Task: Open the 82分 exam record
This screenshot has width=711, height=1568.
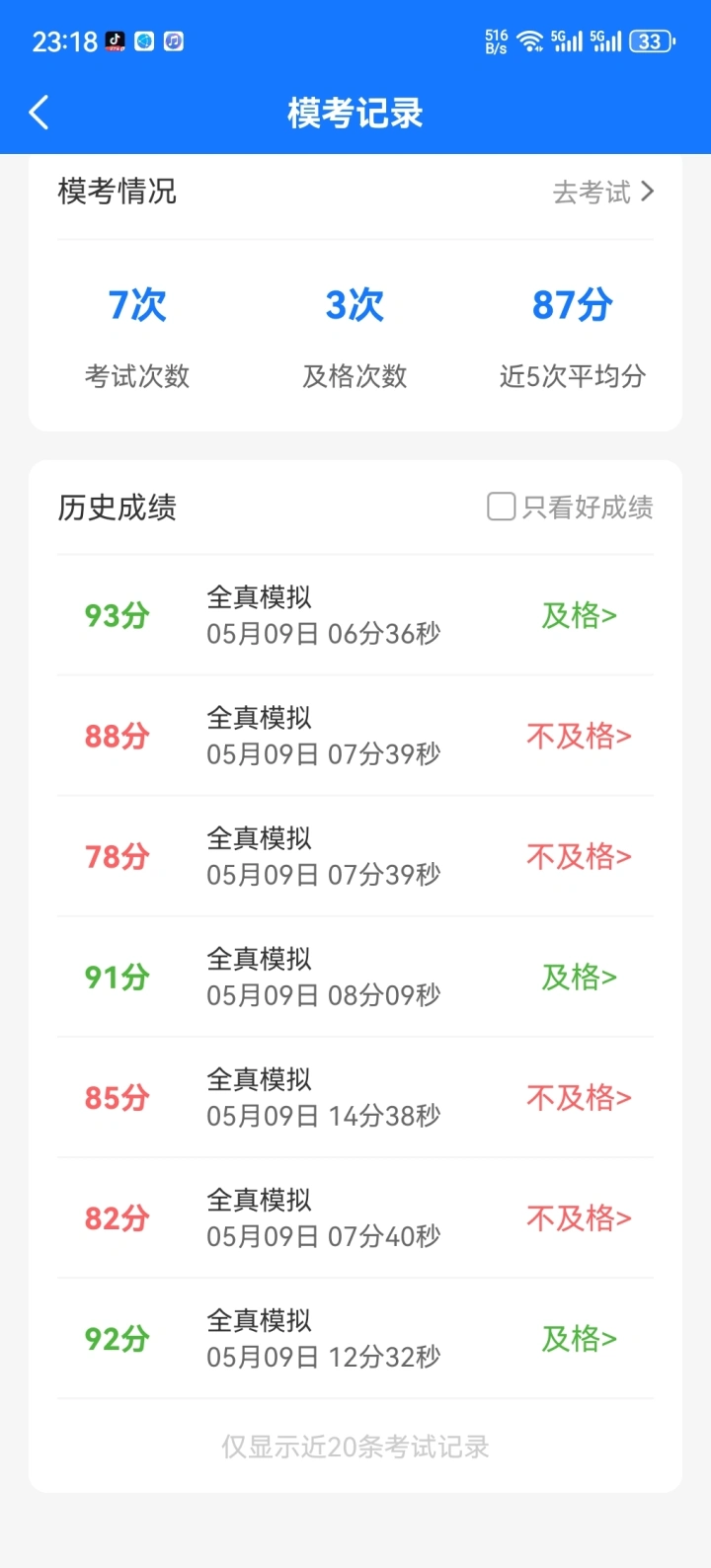Action: [355, 1217]
